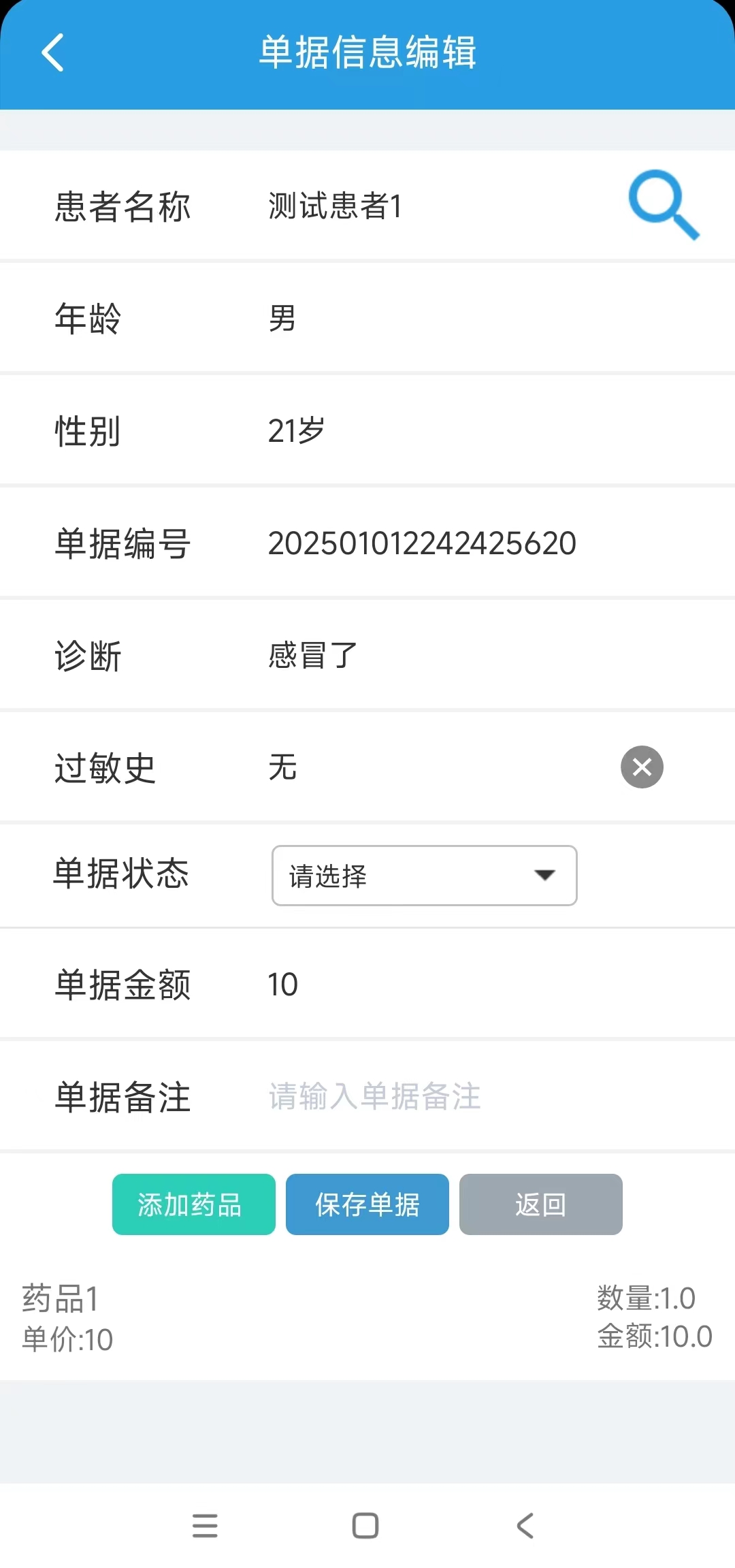Open the 药品1 item row
The width and height of the screenshot is (735, 1568).
[x=367, y=1318]
